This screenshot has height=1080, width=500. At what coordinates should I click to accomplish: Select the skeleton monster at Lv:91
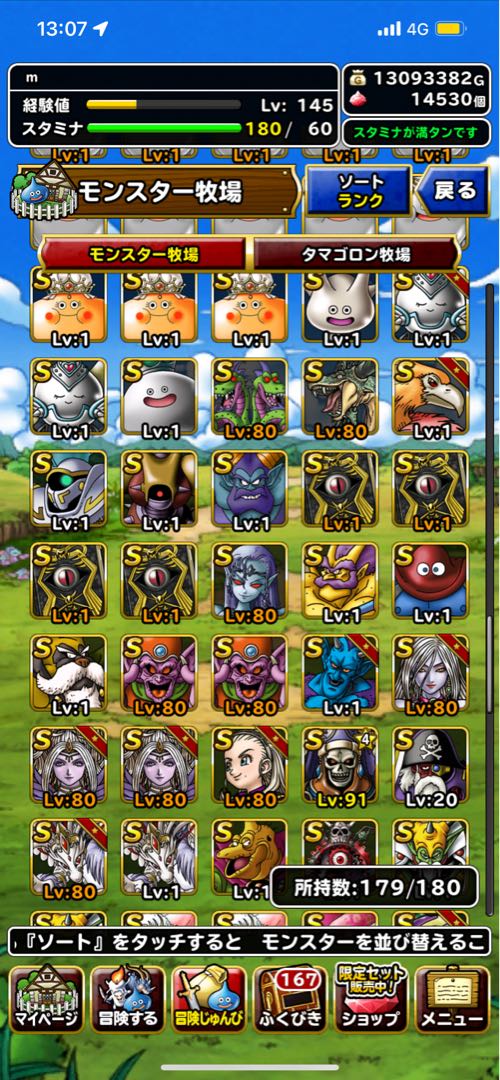pyautogui.click(x=340, y=767)
